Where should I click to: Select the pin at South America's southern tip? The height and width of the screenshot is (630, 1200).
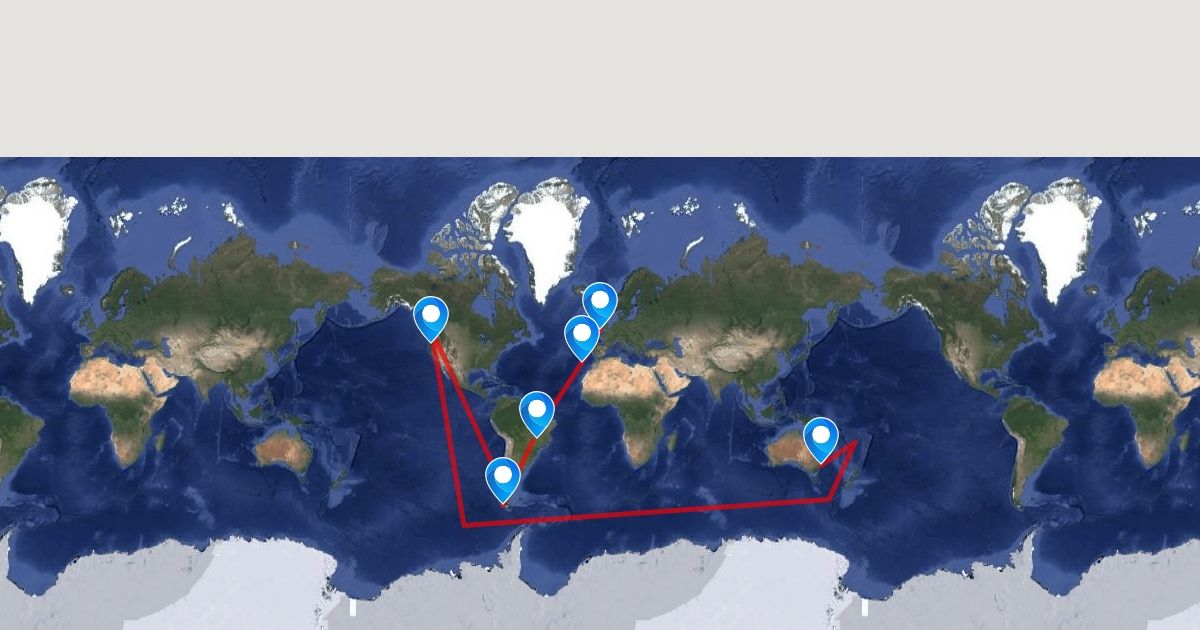(x=503, y=480)
